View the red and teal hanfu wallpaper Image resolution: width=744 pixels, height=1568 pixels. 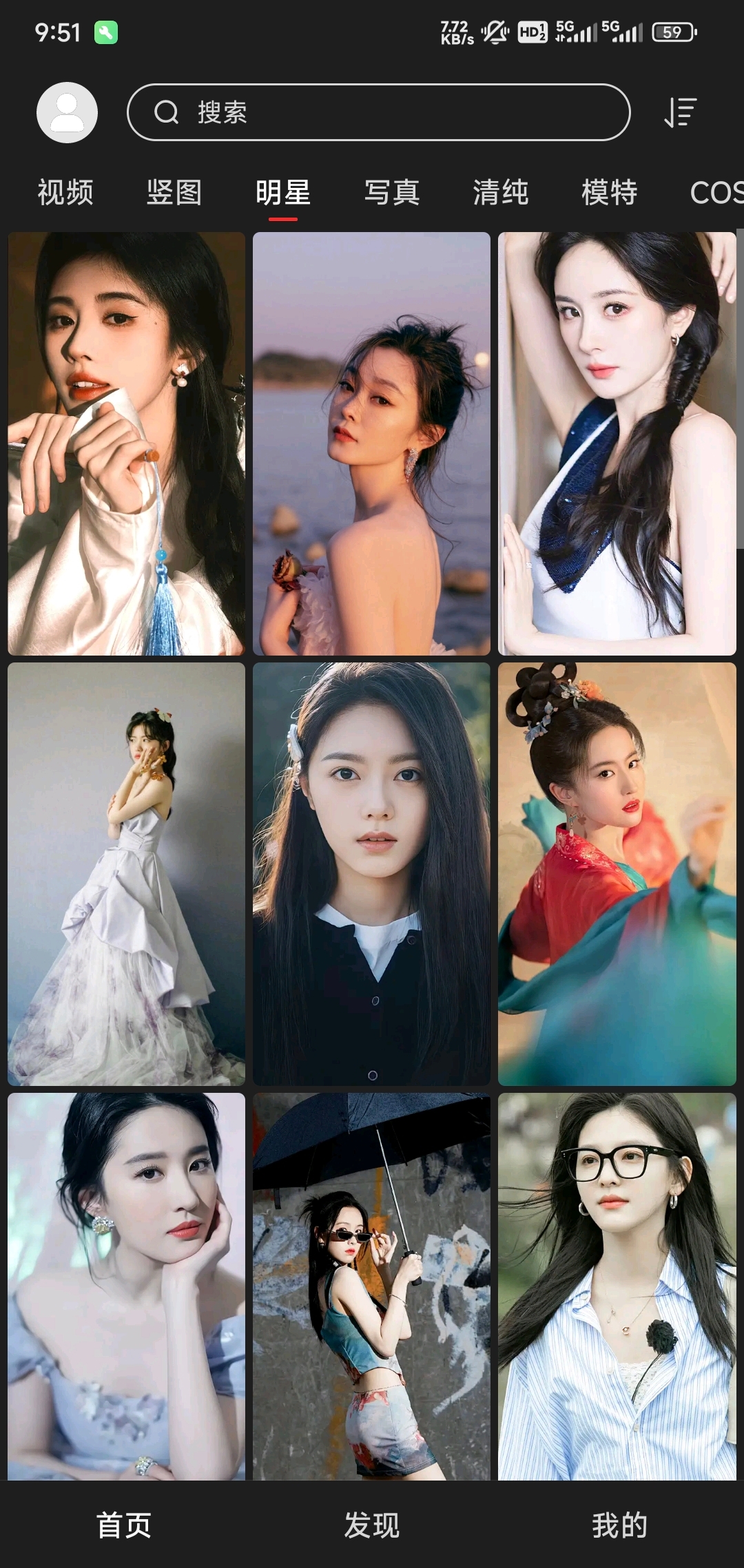pyautogui.click(x=617, y=874)
